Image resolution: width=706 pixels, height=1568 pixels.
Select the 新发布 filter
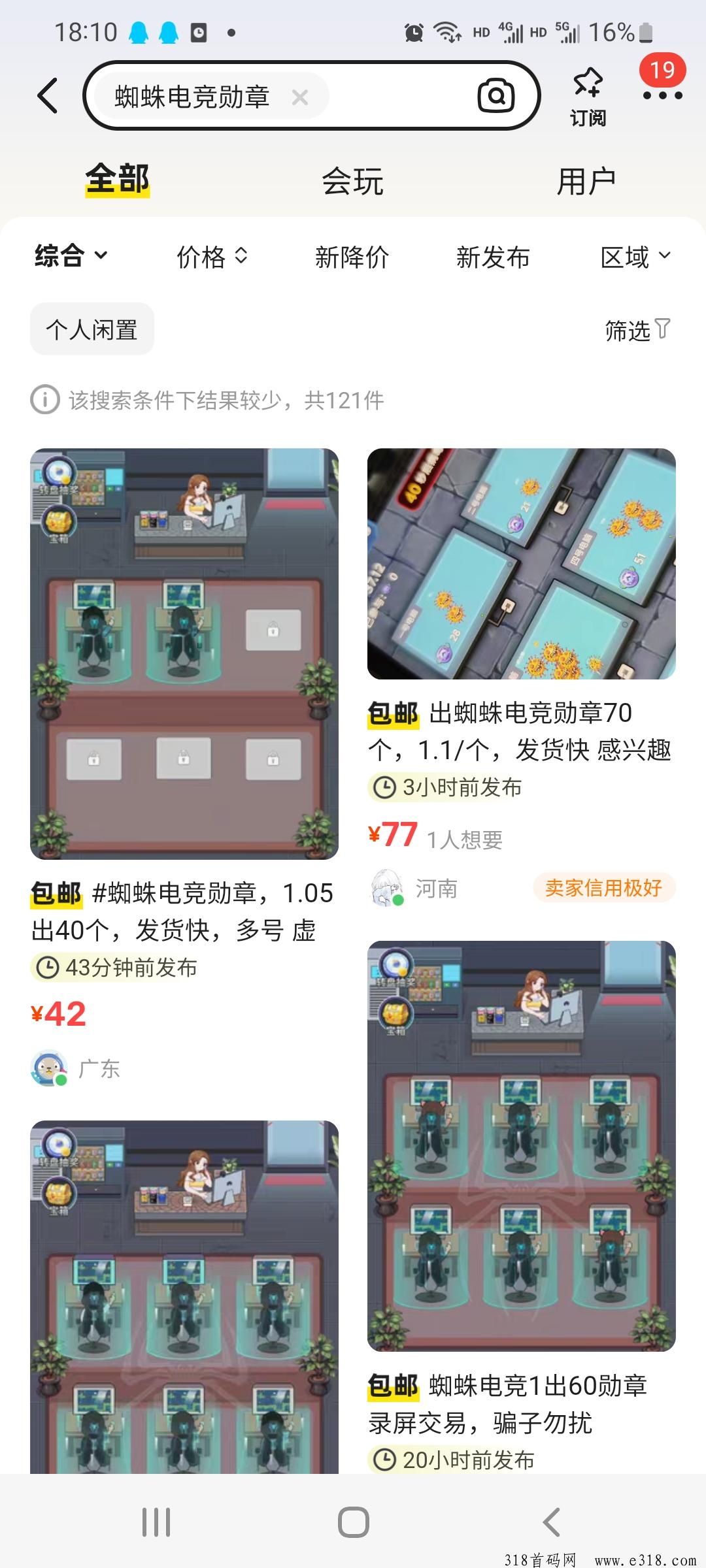[493, 257]
